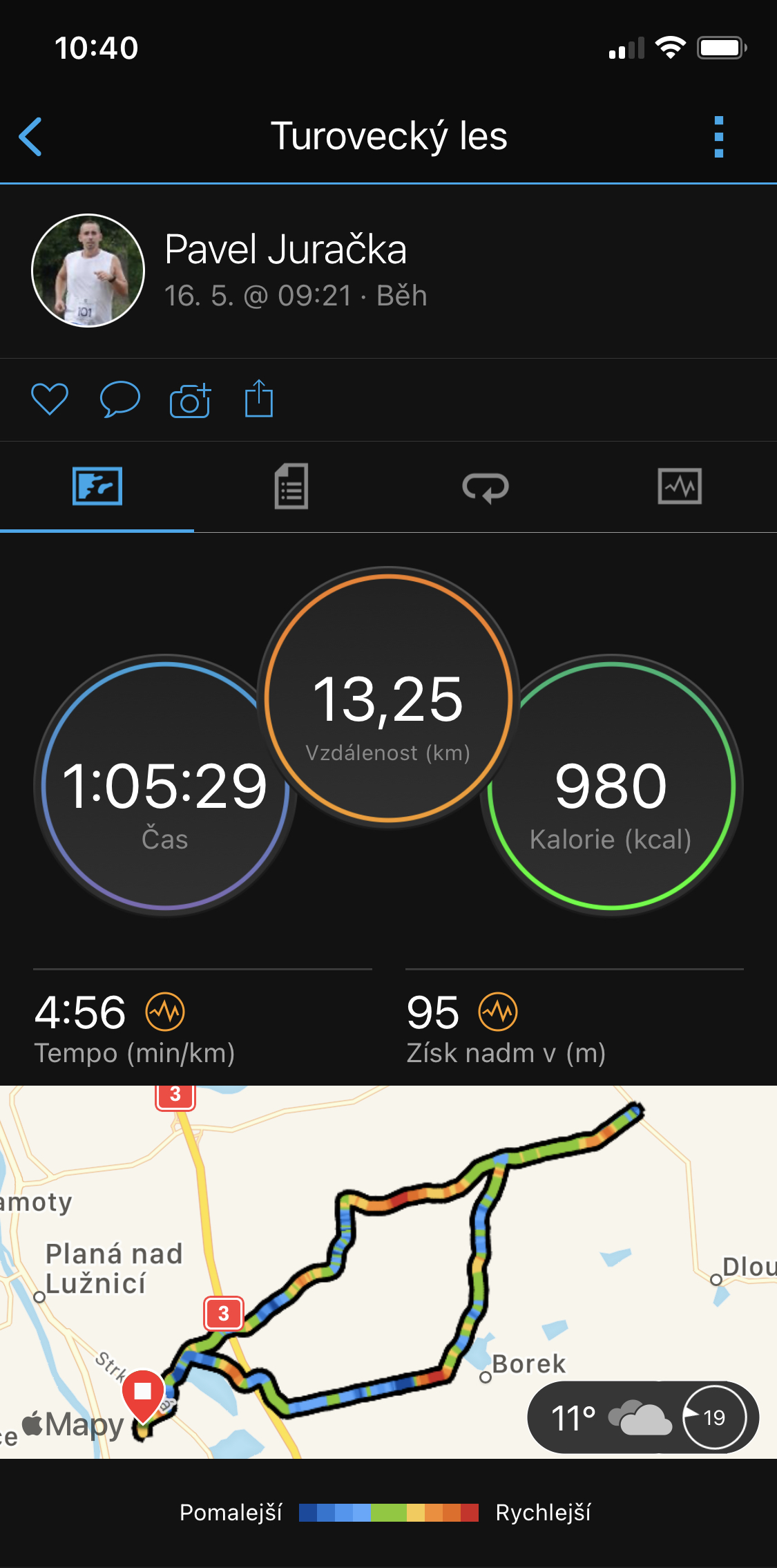Image resolution: width=777 pixels, height=1568 pixels.
Task: Open the elevation chart icon beside 95
Action: [x=498, y=1012]
